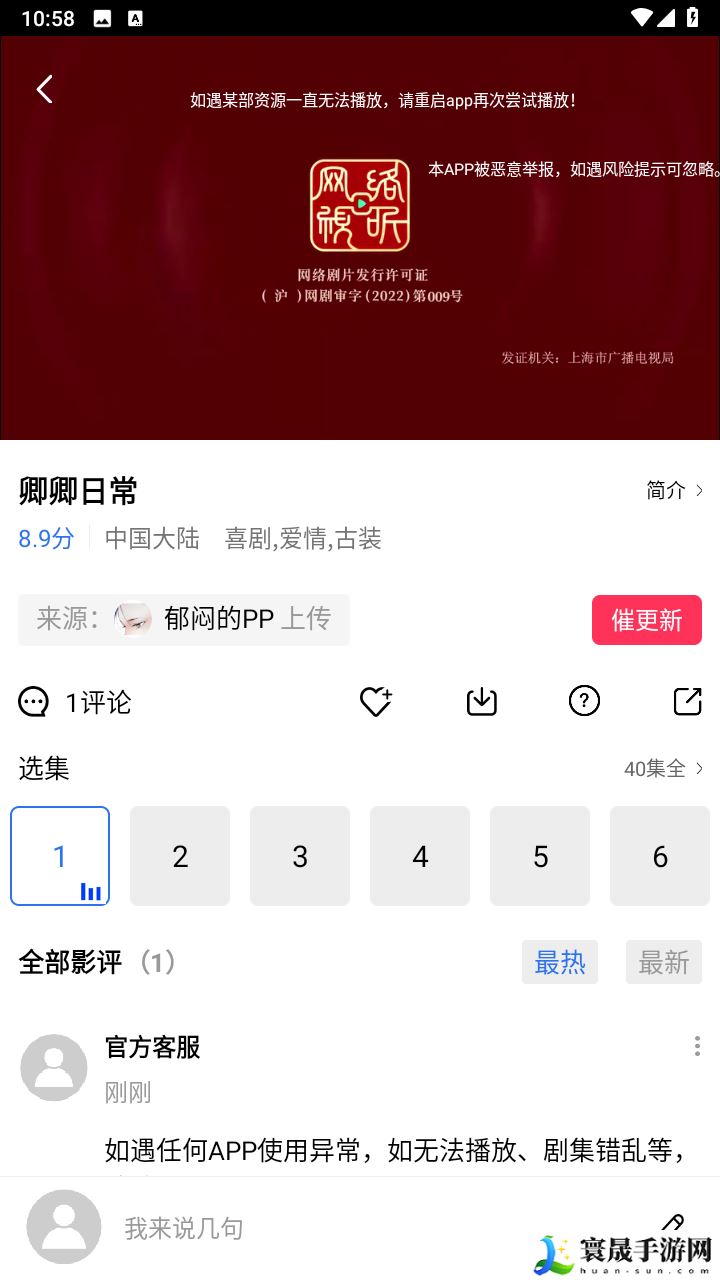Choose episode 5
720x1280 pixels.
(540, 856)
